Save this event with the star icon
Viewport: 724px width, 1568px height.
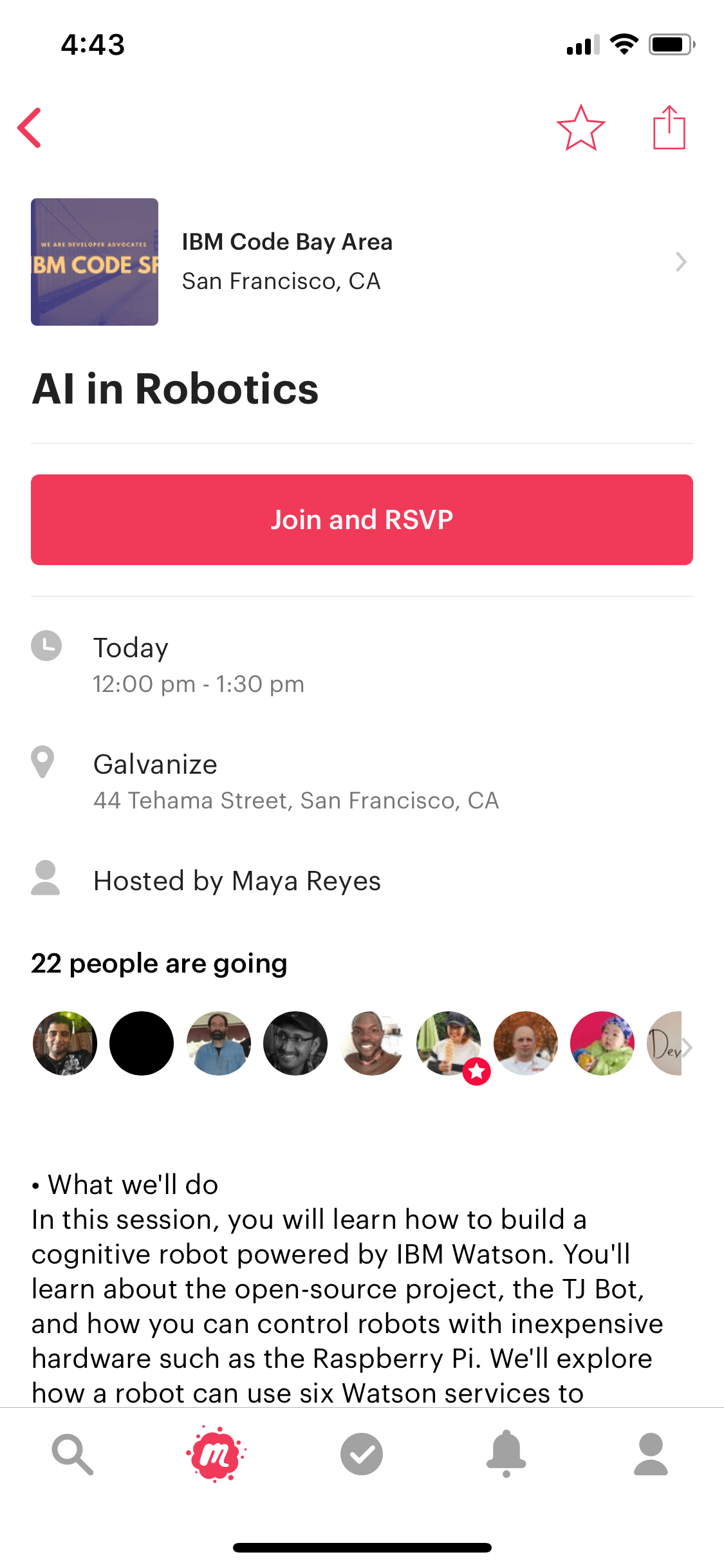coord(580,128)
